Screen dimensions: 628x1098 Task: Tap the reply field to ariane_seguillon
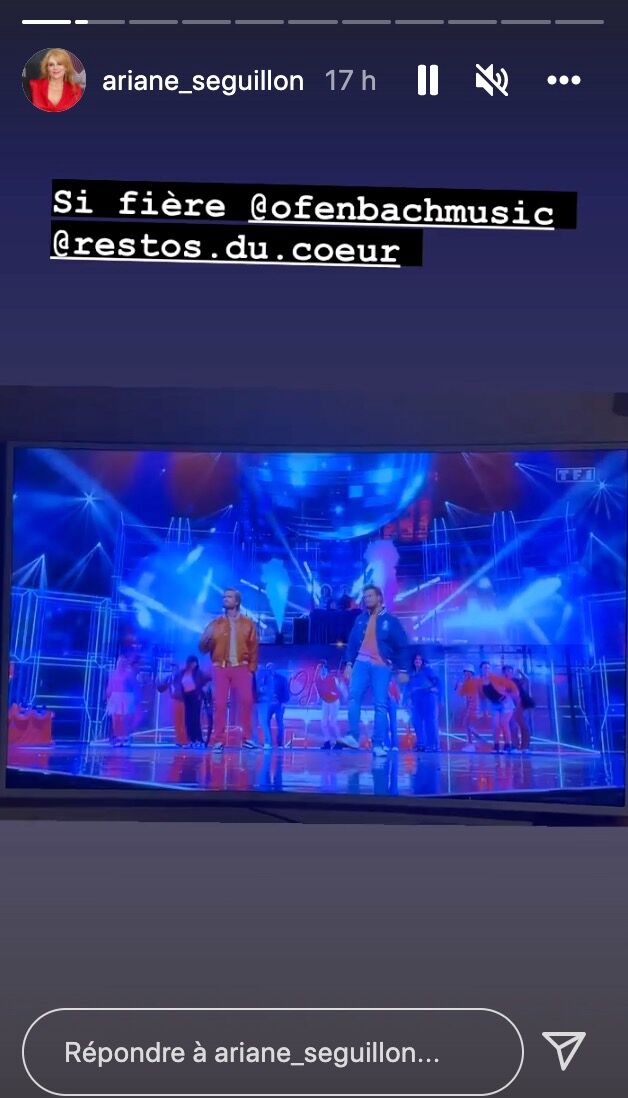point(272,1052)
